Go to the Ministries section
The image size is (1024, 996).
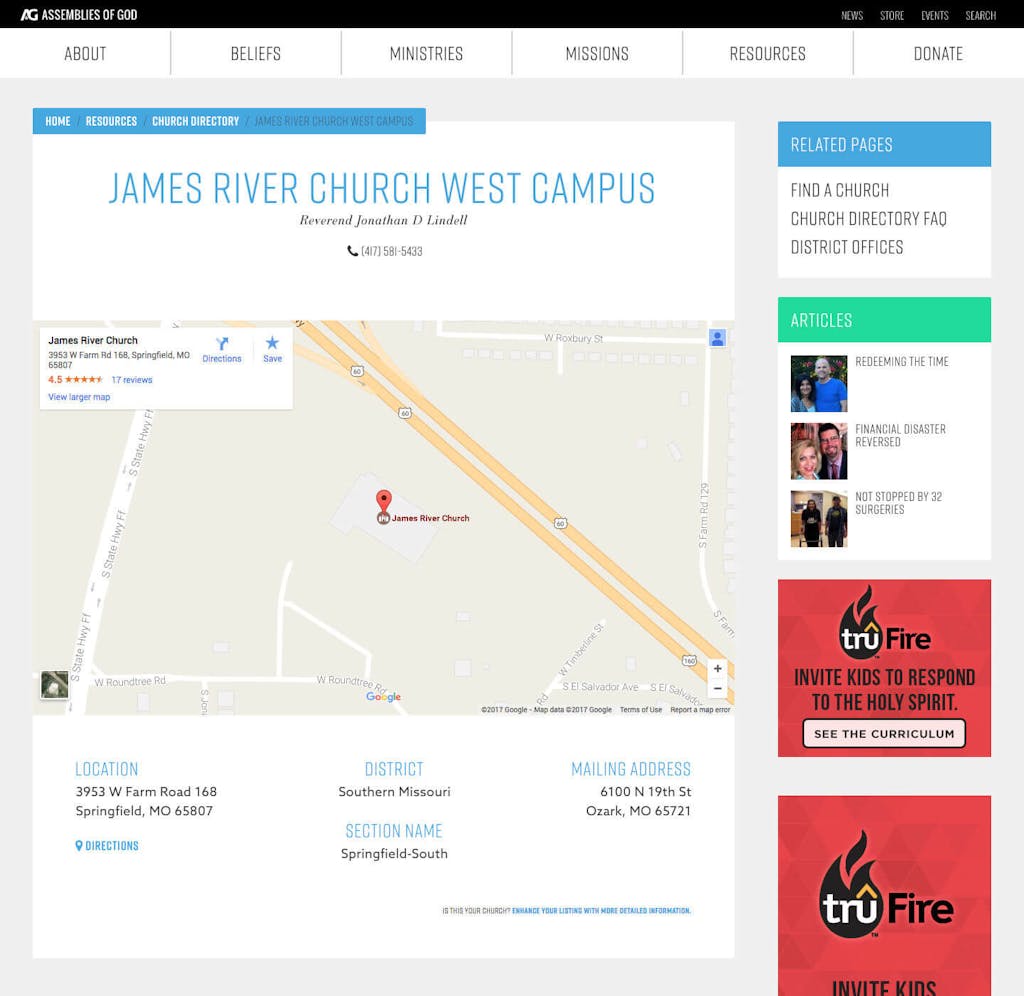(x=426, y=54)
